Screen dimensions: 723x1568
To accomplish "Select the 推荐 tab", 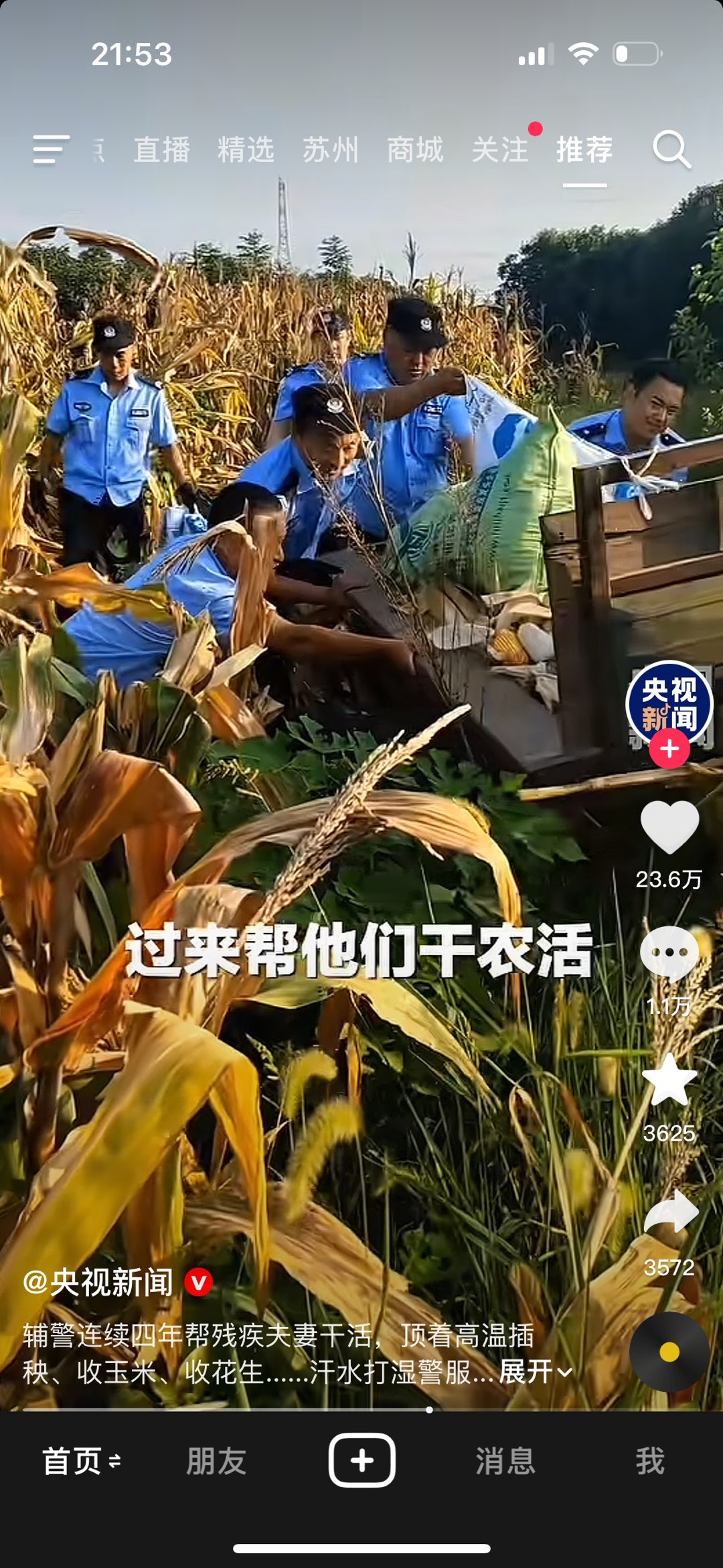I will 584,149.
